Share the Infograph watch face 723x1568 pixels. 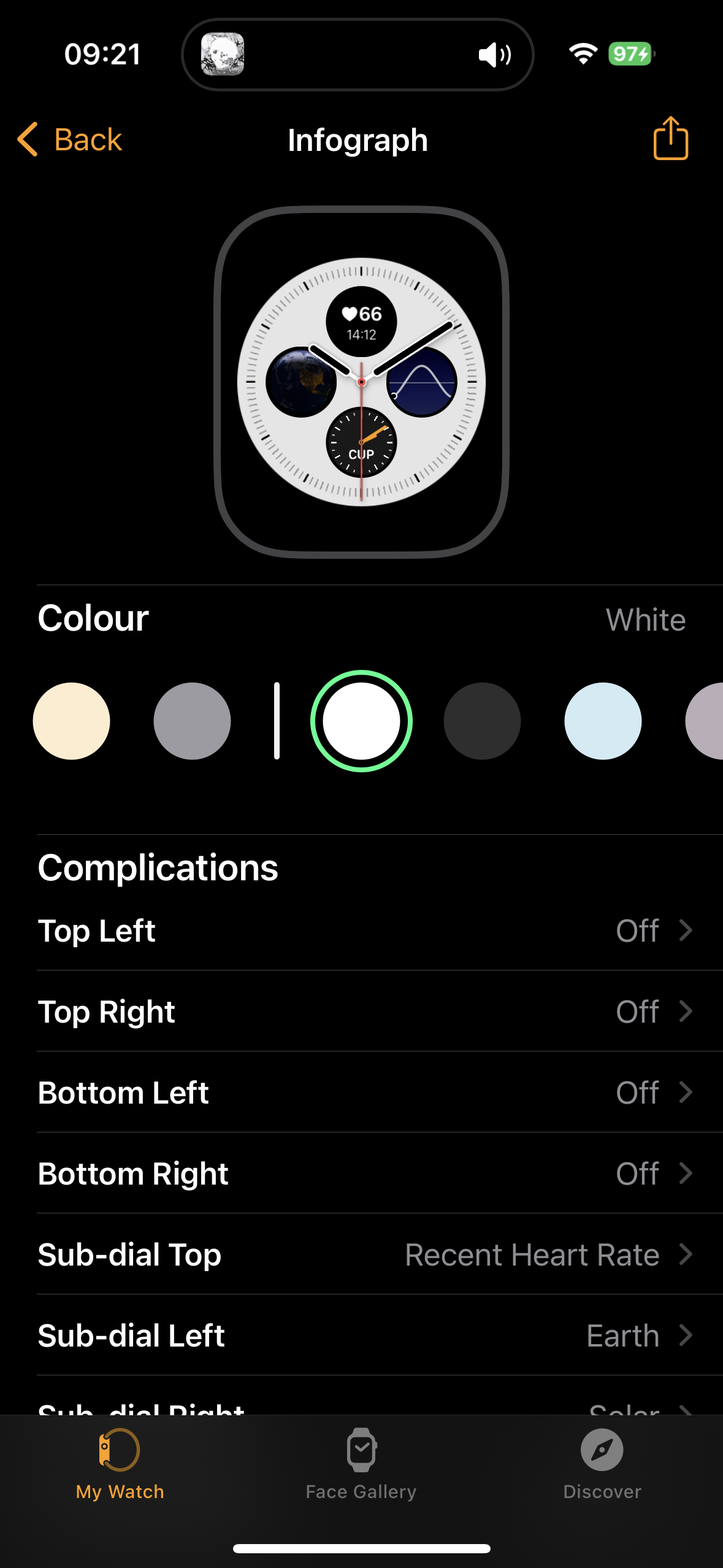670,138
